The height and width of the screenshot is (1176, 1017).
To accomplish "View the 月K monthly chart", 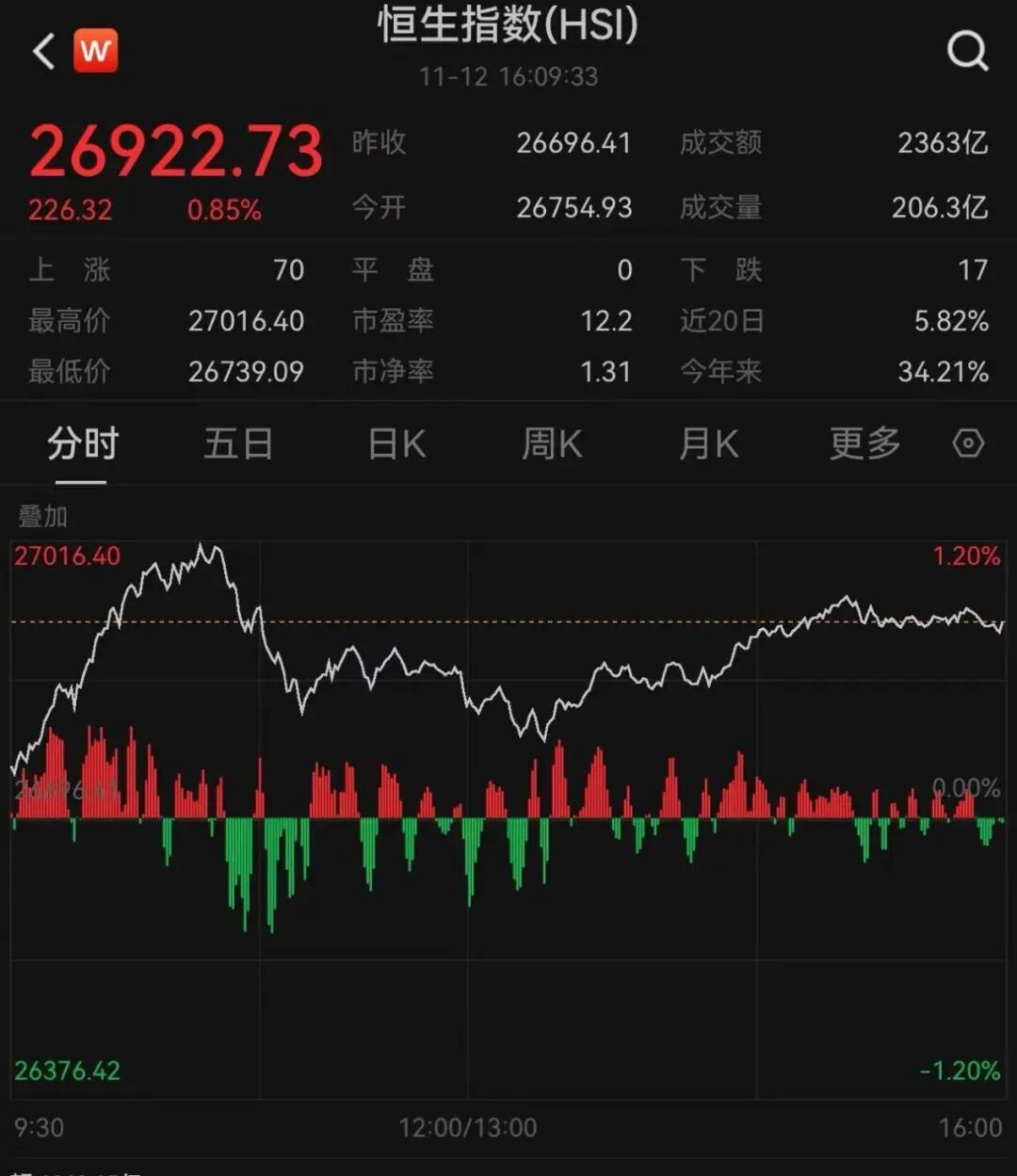I will coord(709,443).
